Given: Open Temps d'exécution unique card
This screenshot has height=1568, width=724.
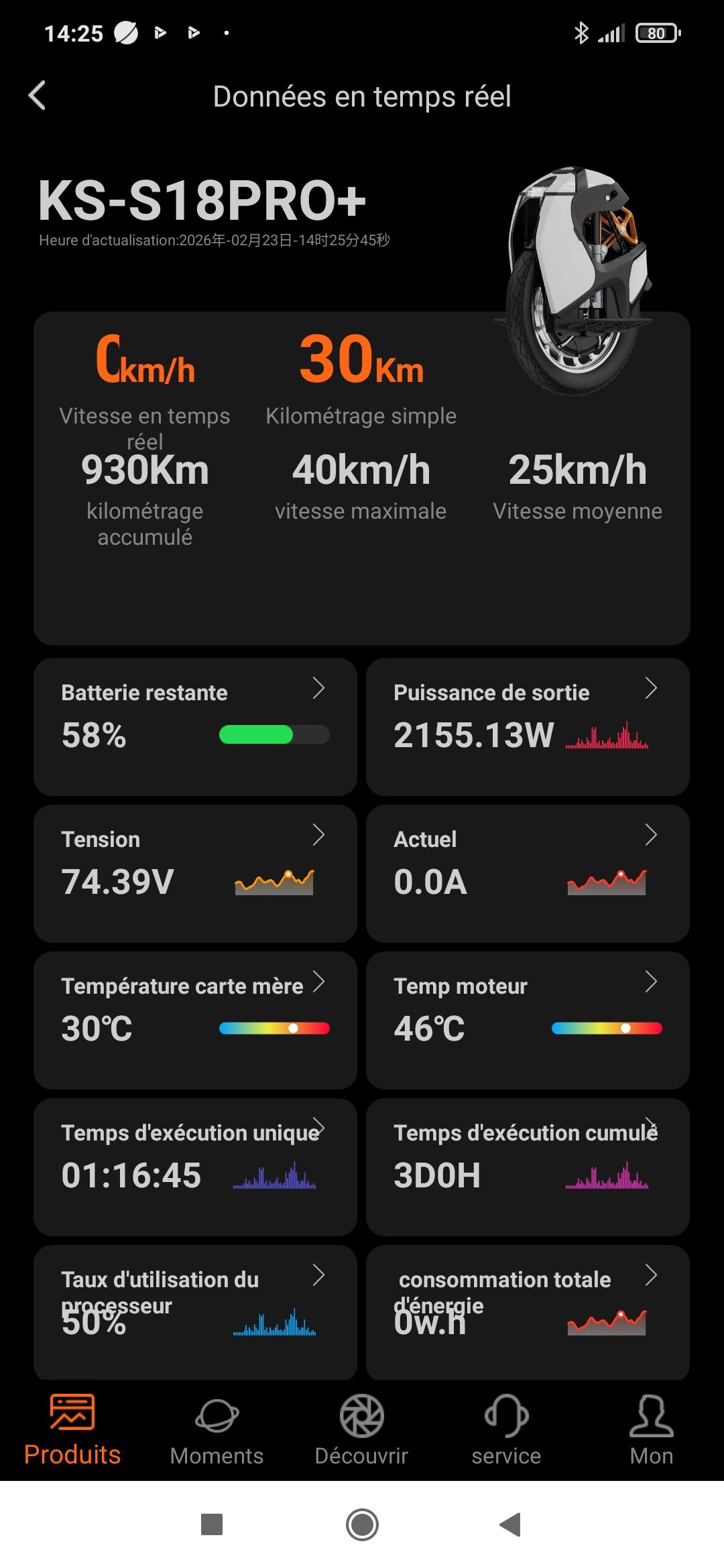Looking at the screenshot, I should pyautogui.click(x=194, y=1167).
